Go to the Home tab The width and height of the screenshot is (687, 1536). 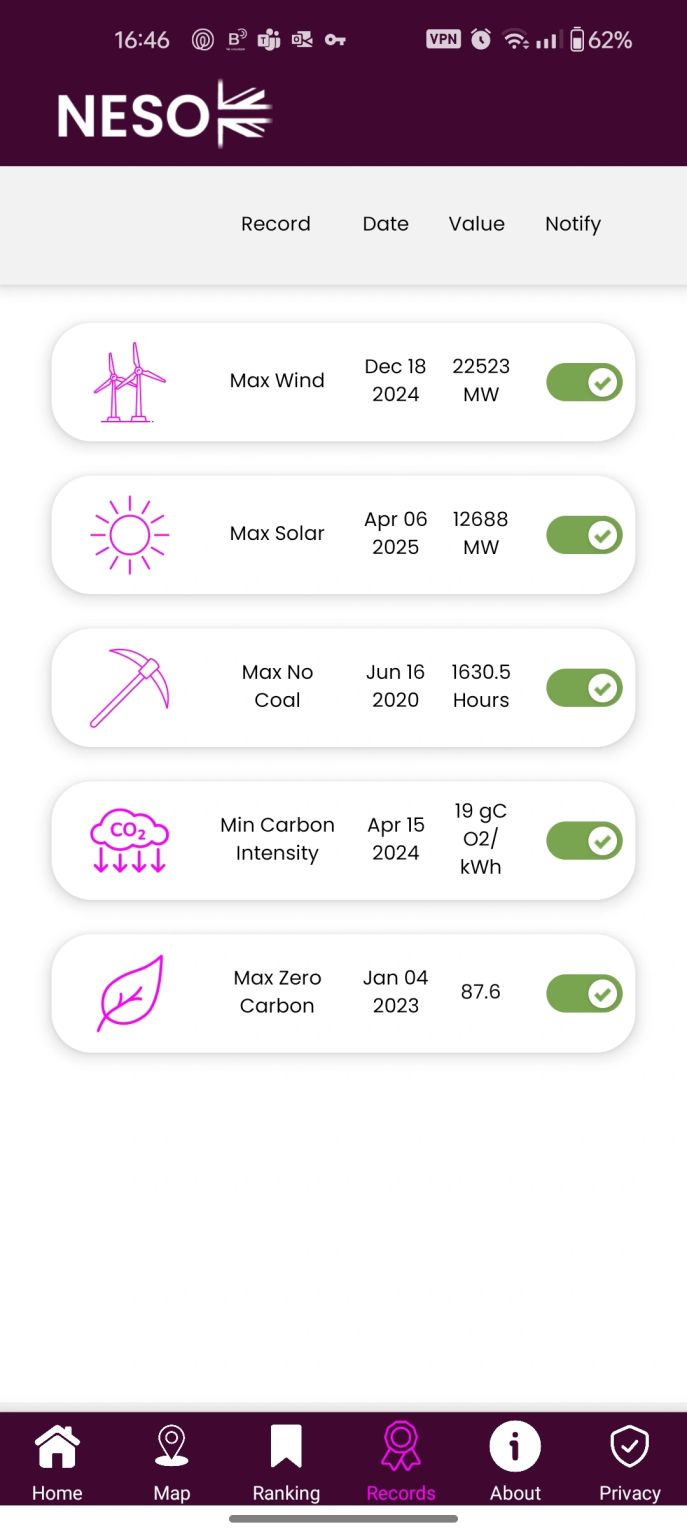click(x=57, y=1462)
